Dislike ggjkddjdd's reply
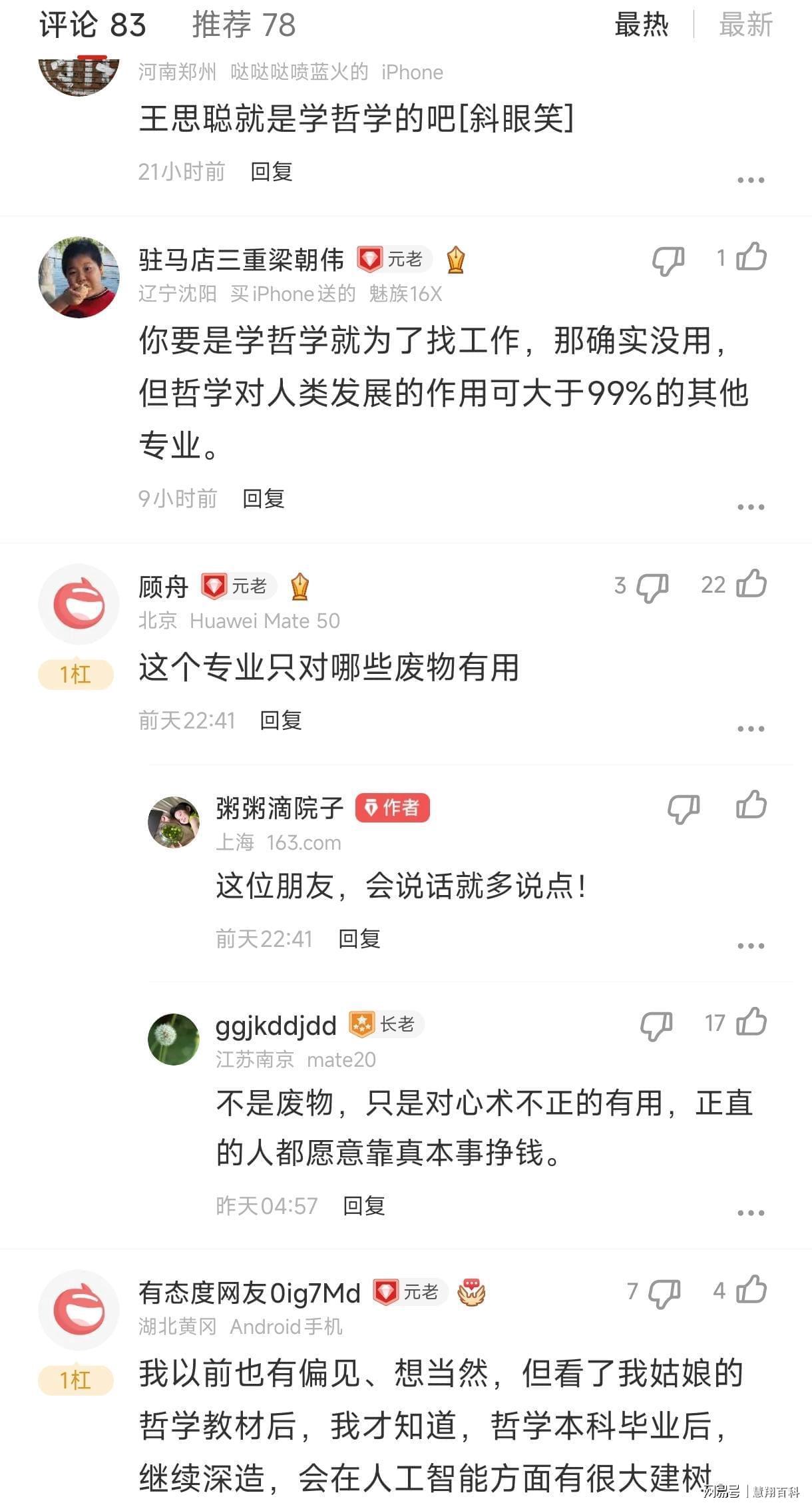 click(x=656, y=1025)
